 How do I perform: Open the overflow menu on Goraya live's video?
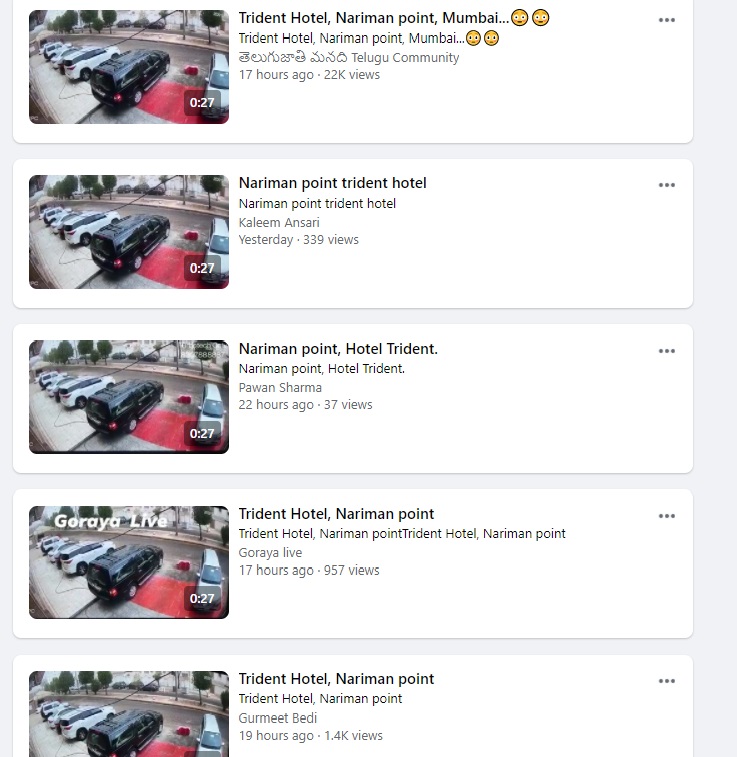click(666, 516)
